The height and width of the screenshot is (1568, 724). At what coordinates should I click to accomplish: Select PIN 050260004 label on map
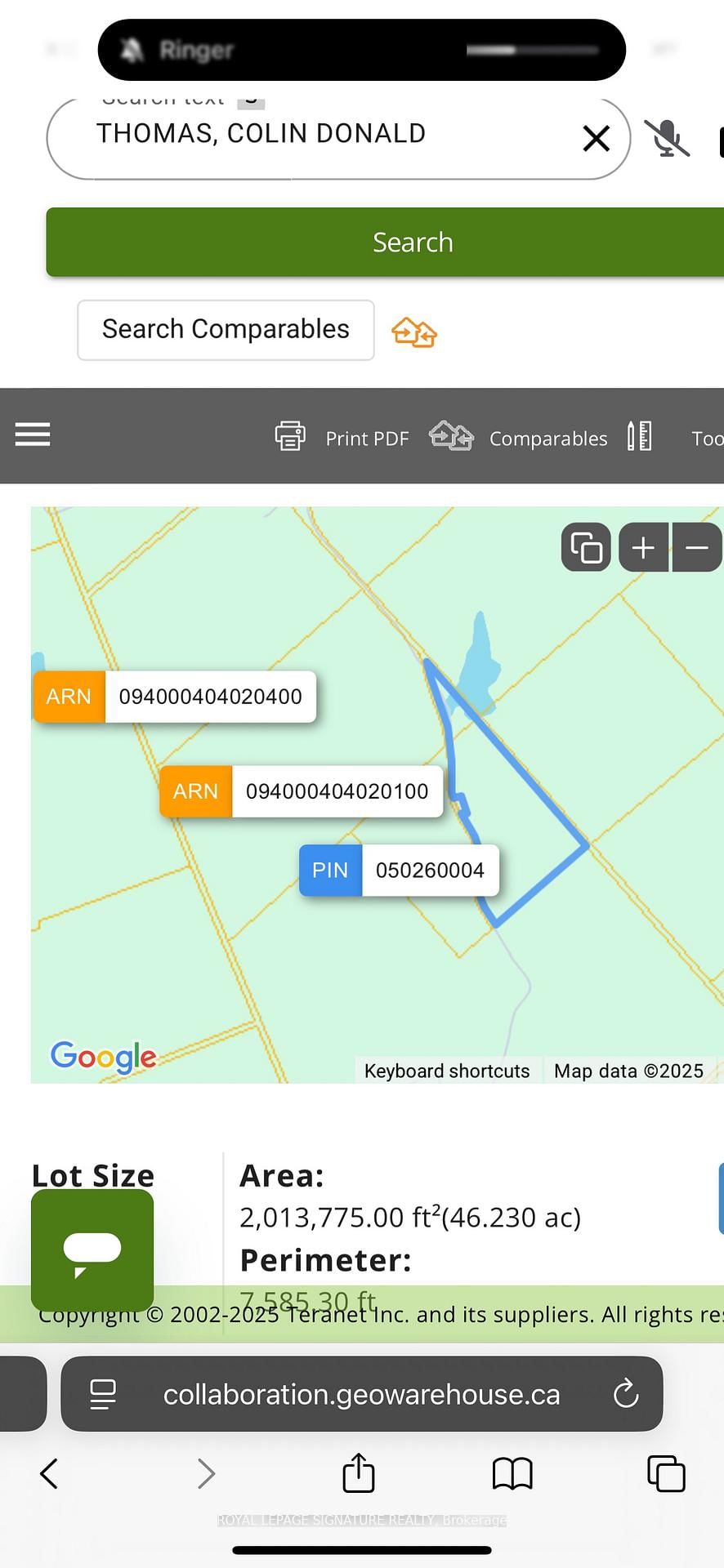click(399, 871)
